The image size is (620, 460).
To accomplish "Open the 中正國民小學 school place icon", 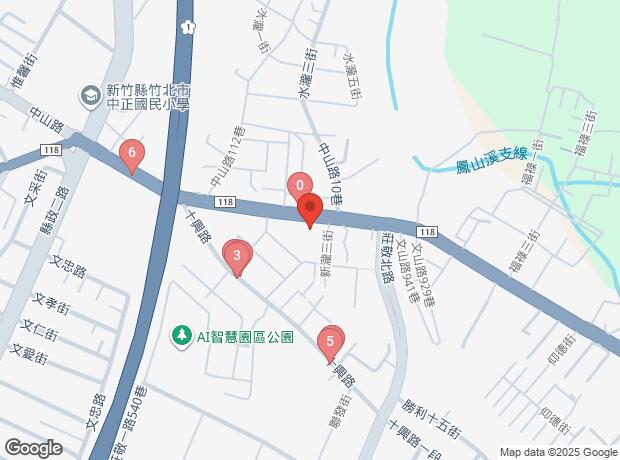I will [x=90, y=92].
